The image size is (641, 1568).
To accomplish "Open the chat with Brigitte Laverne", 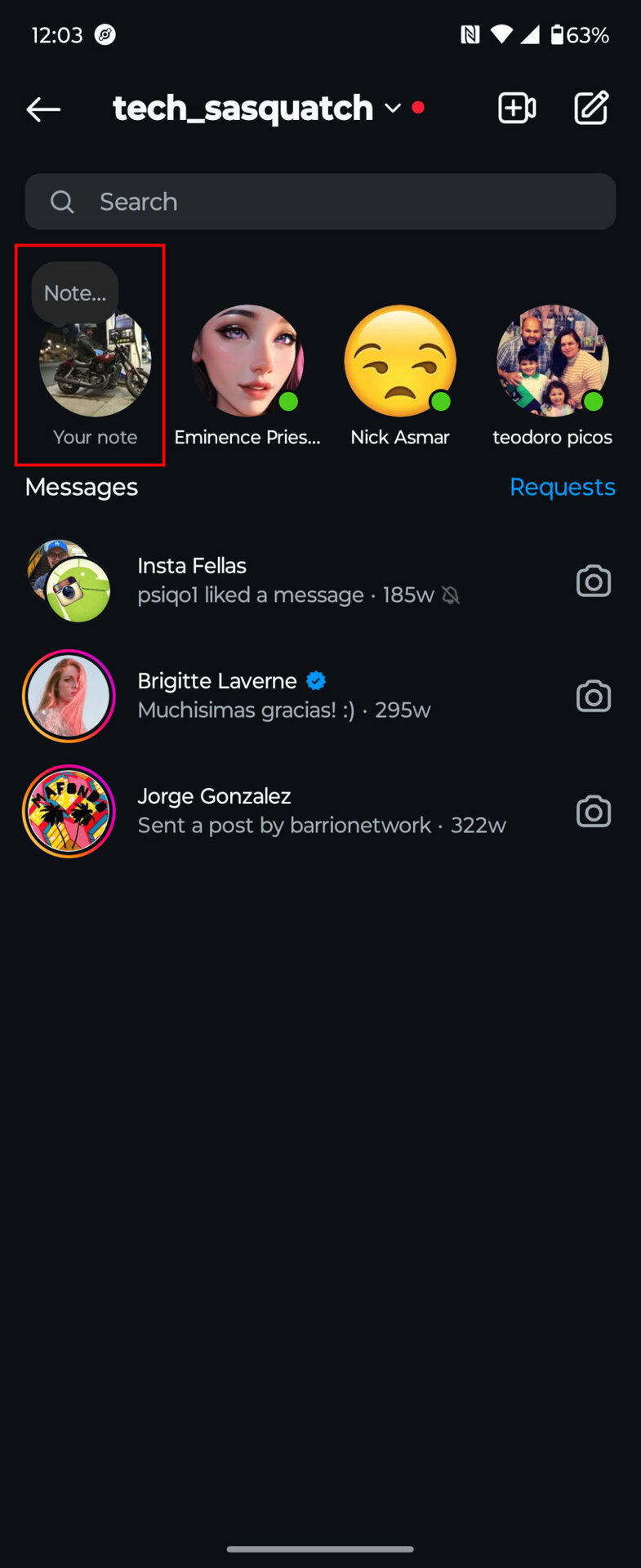I will coord(286,696).
